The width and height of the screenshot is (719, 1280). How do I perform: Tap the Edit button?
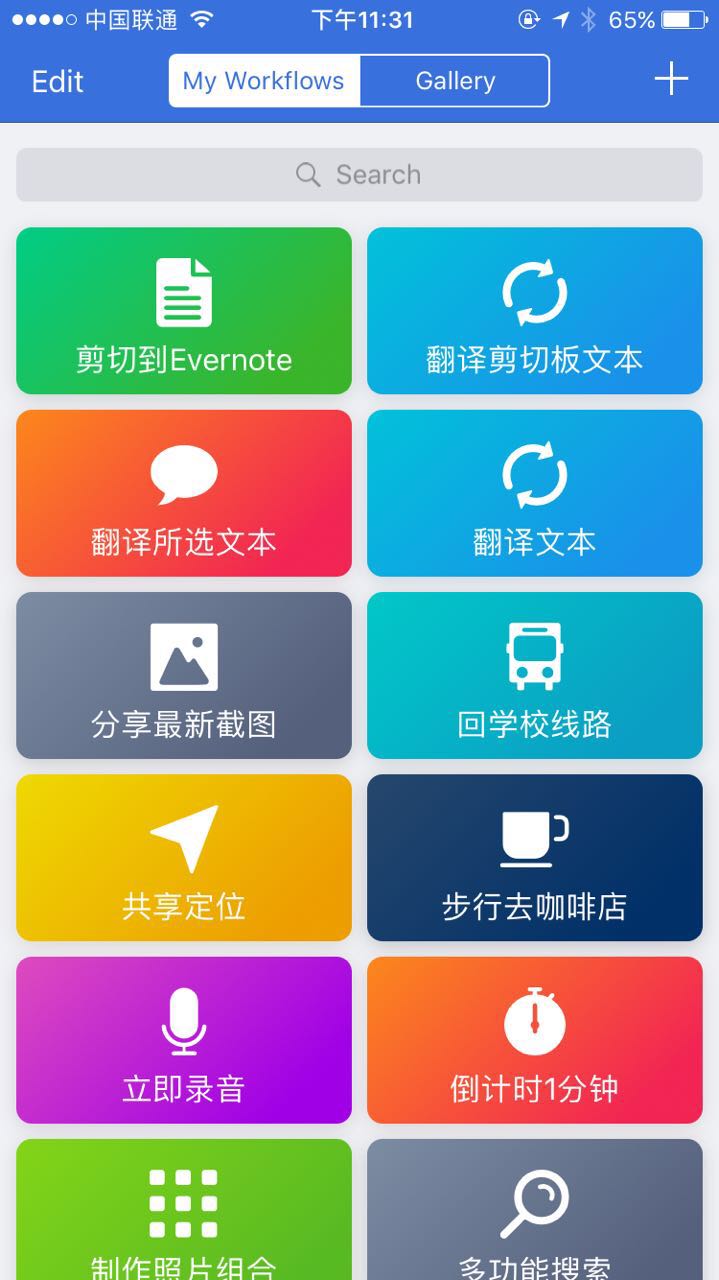coord(58,81)
